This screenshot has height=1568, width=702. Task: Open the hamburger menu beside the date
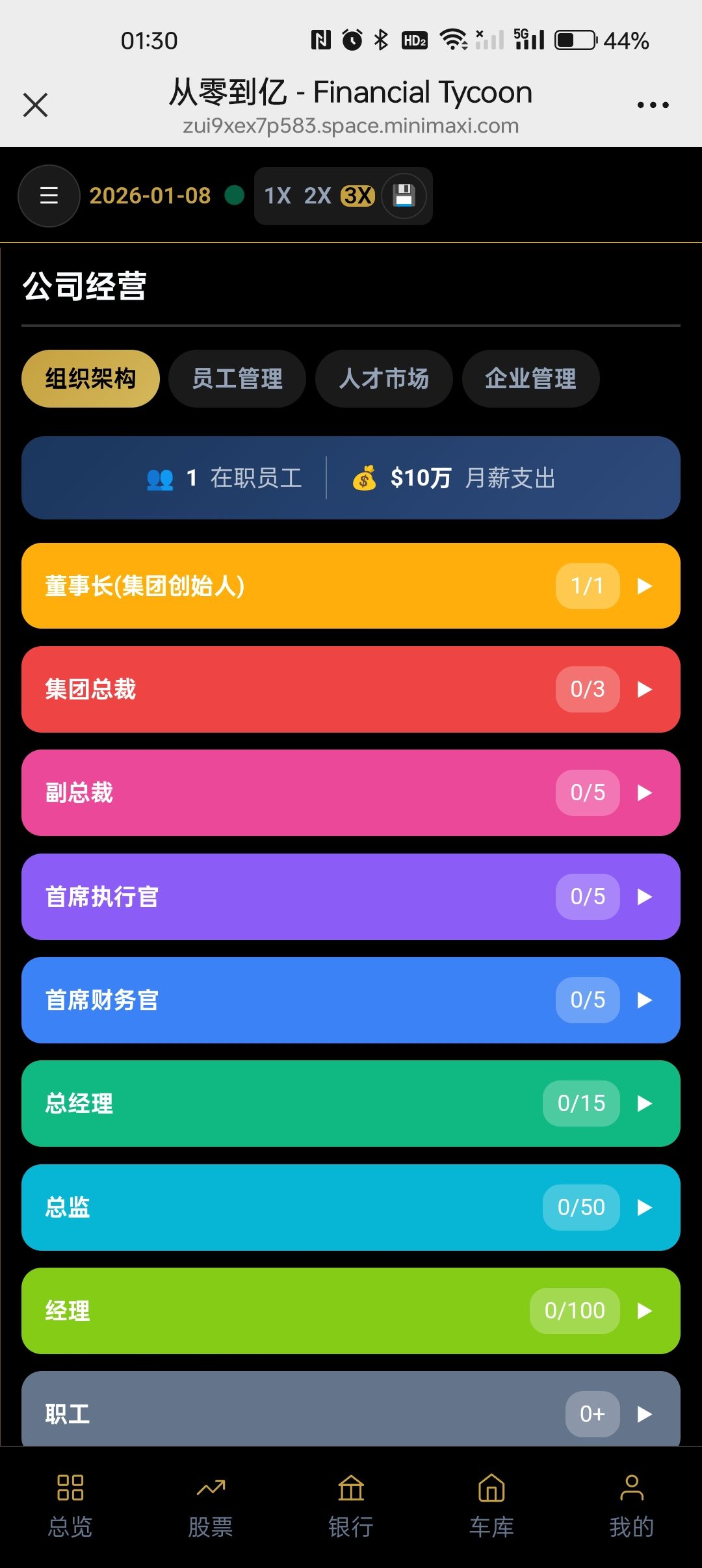[49, 196]
